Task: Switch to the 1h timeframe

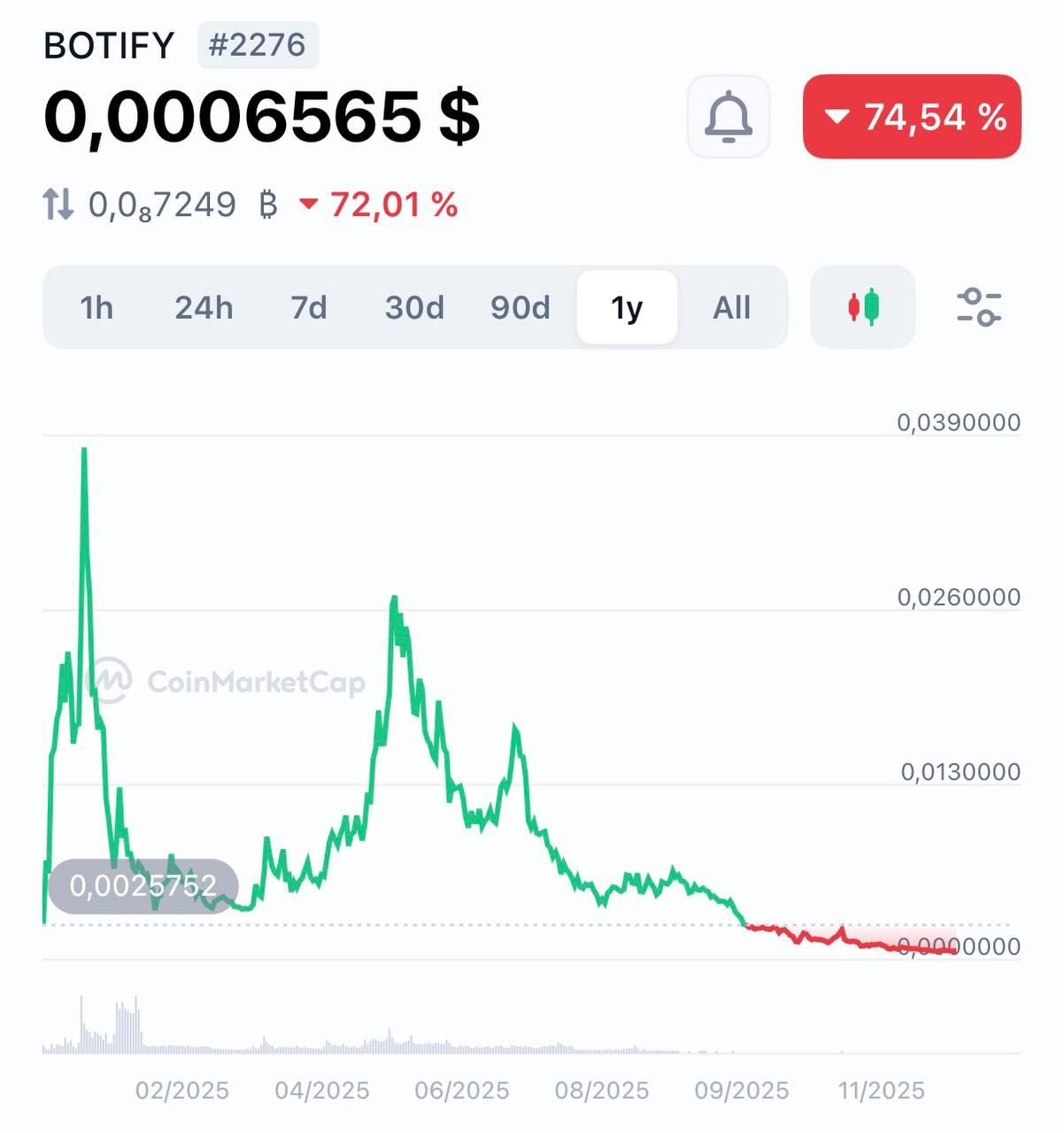Action: 96,307
